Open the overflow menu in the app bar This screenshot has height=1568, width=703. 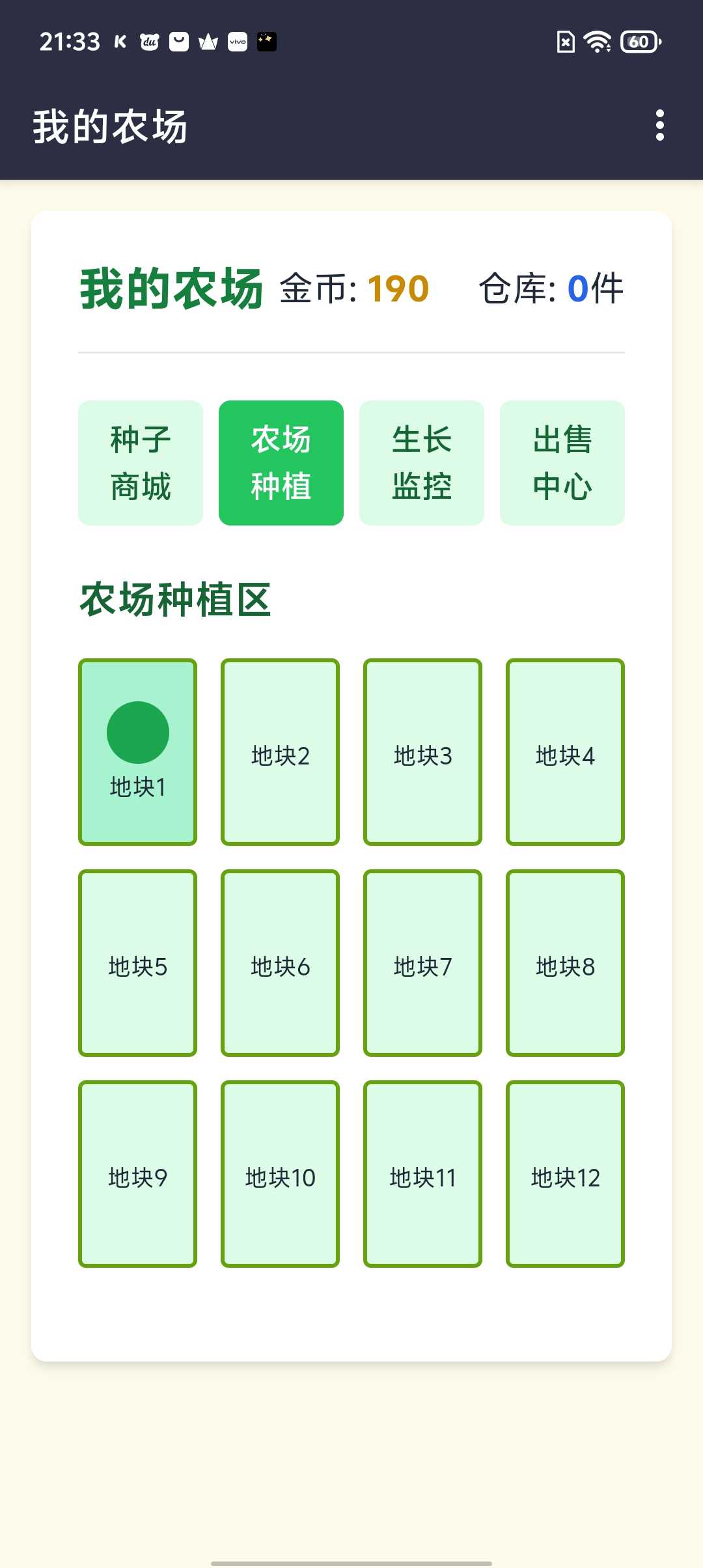click(659, 125)
